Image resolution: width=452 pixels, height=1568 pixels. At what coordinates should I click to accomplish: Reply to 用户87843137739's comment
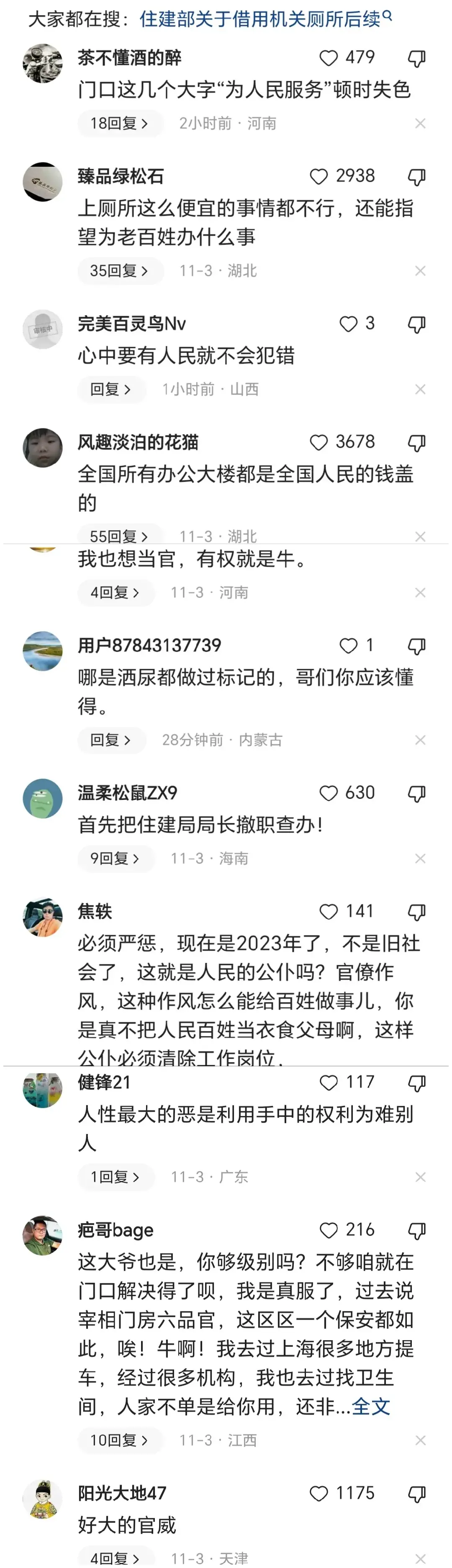pos(111,740)
